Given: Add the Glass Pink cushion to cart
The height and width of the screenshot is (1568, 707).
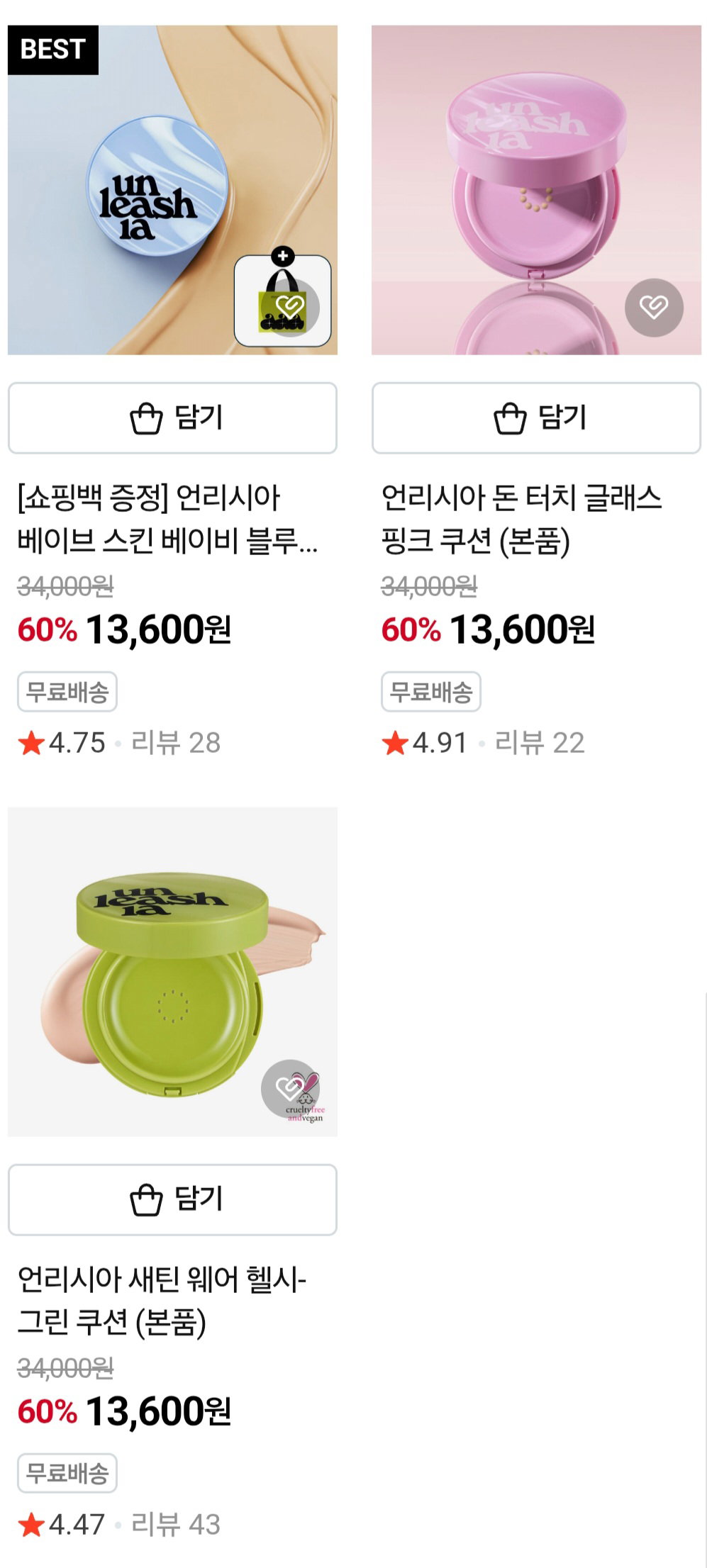Looking at the screenshot, I should (536, 418).
